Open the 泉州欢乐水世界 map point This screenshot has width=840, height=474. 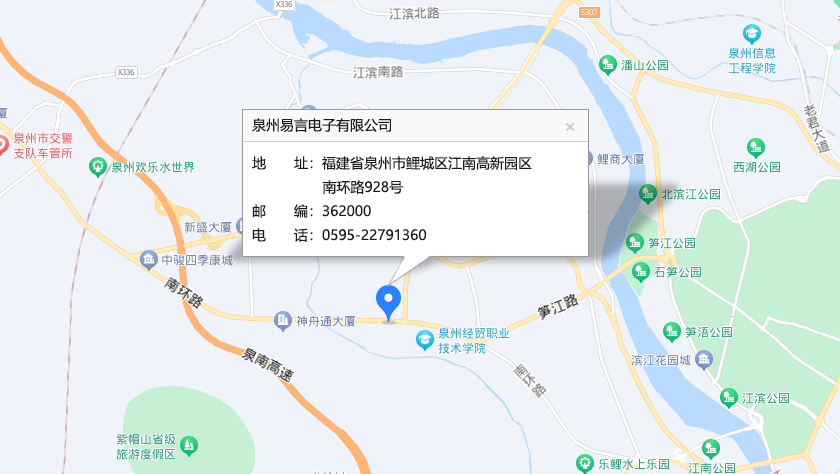pos(98,166)
